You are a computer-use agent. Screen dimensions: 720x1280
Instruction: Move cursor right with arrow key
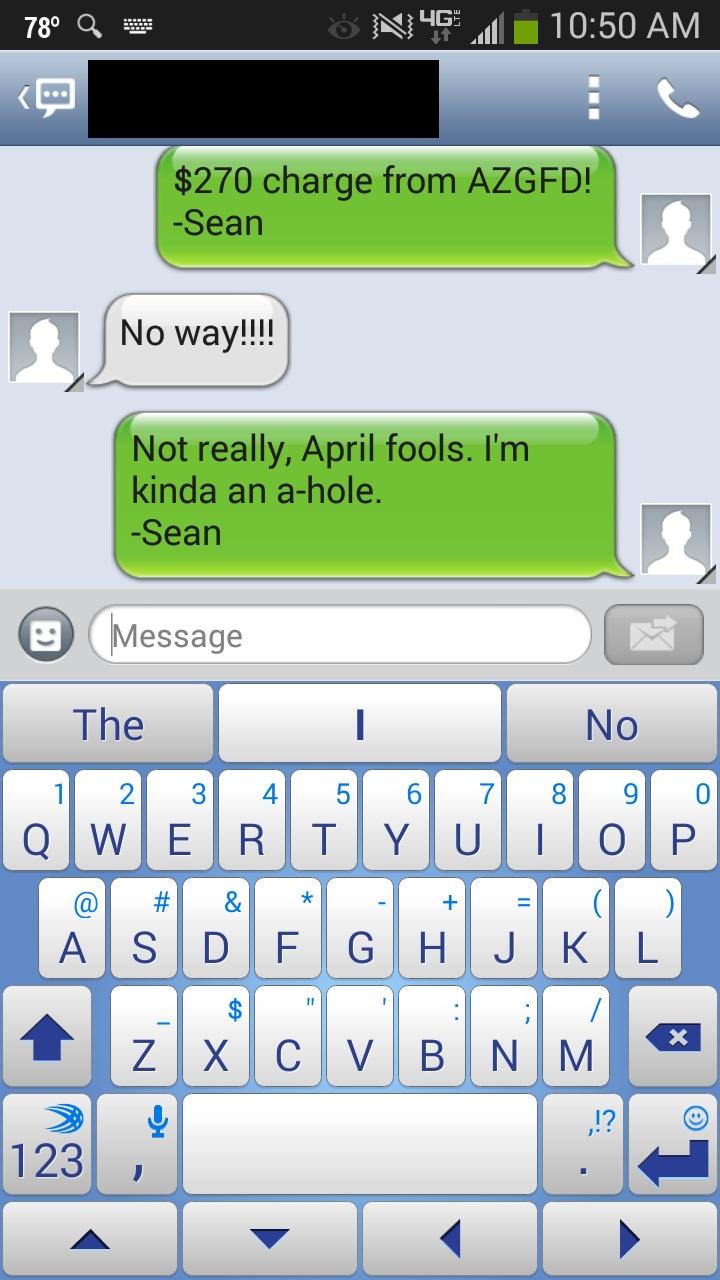[x=630, y=1240]
